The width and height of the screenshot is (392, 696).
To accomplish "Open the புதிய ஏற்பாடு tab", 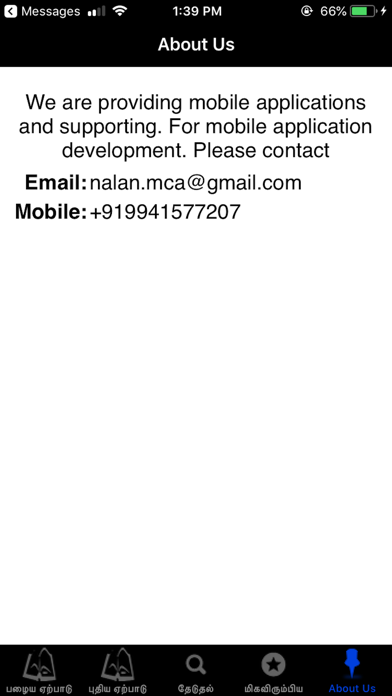I will (117, 670).
